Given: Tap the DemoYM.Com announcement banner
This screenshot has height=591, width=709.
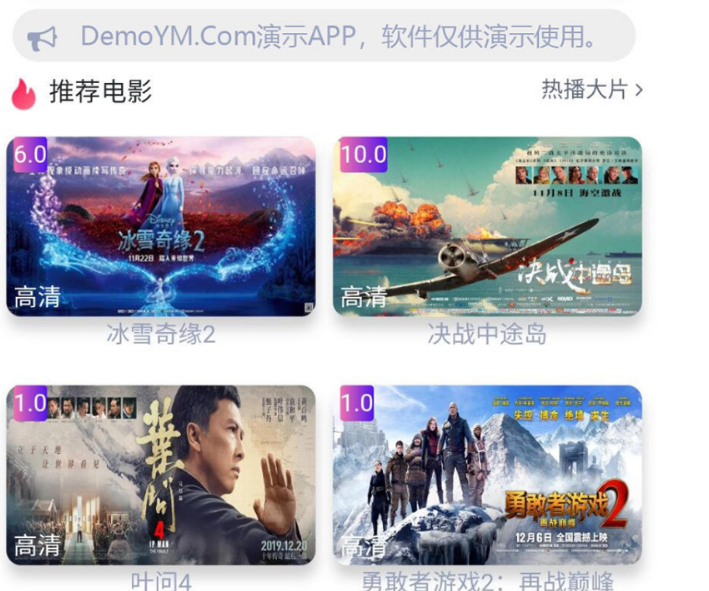Looking at the screenshot, I should pyautogui.click(x=324, y=37).
